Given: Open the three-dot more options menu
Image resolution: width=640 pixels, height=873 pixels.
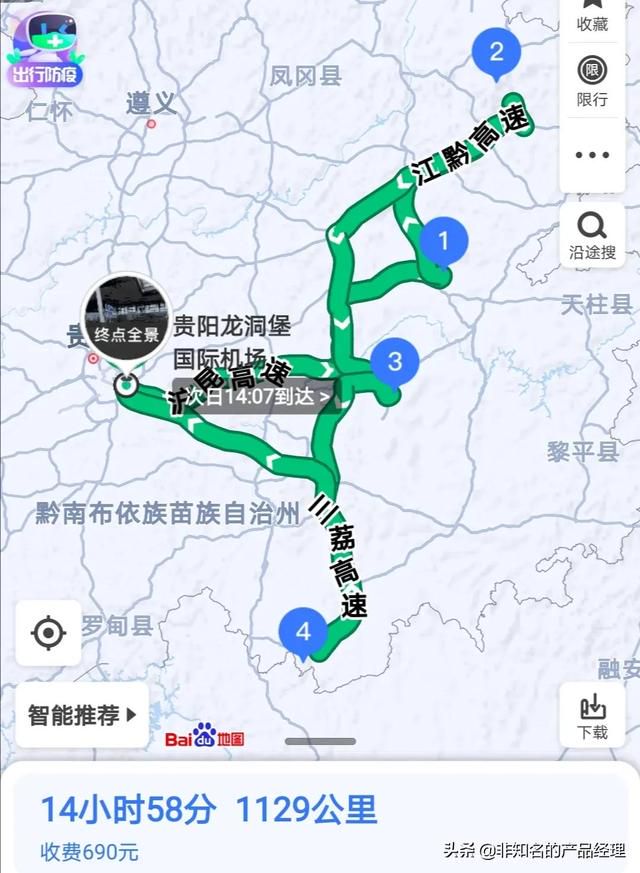Looking at the screenshot, I should pyautogui.click(x=592, y=155).
